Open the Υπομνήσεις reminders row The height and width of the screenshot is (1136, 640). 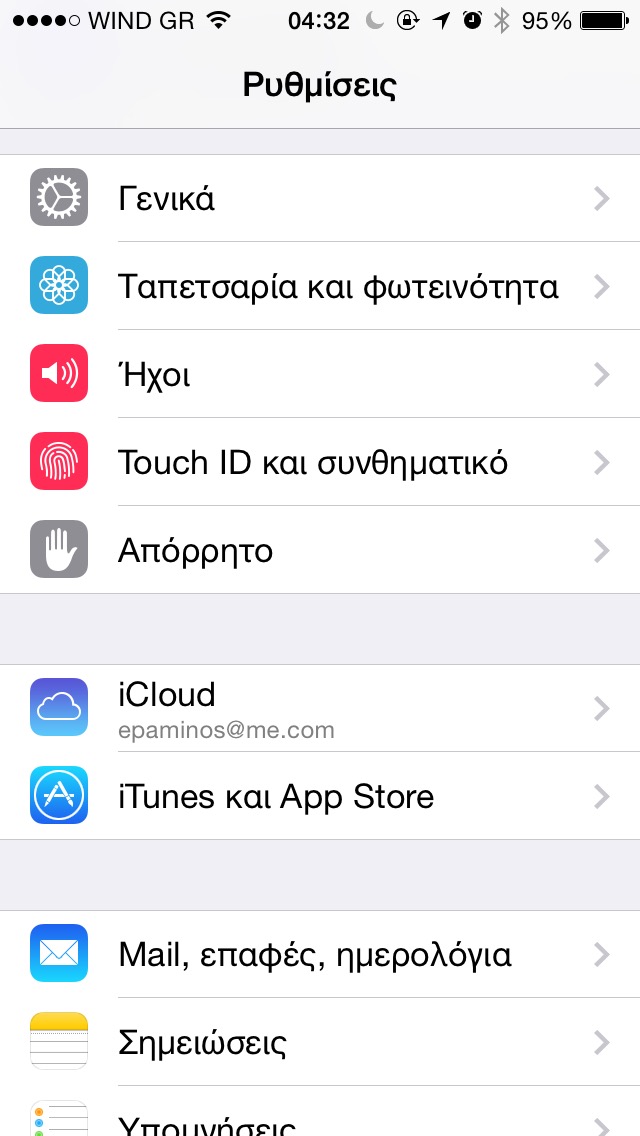click(x=320, y=1118)
